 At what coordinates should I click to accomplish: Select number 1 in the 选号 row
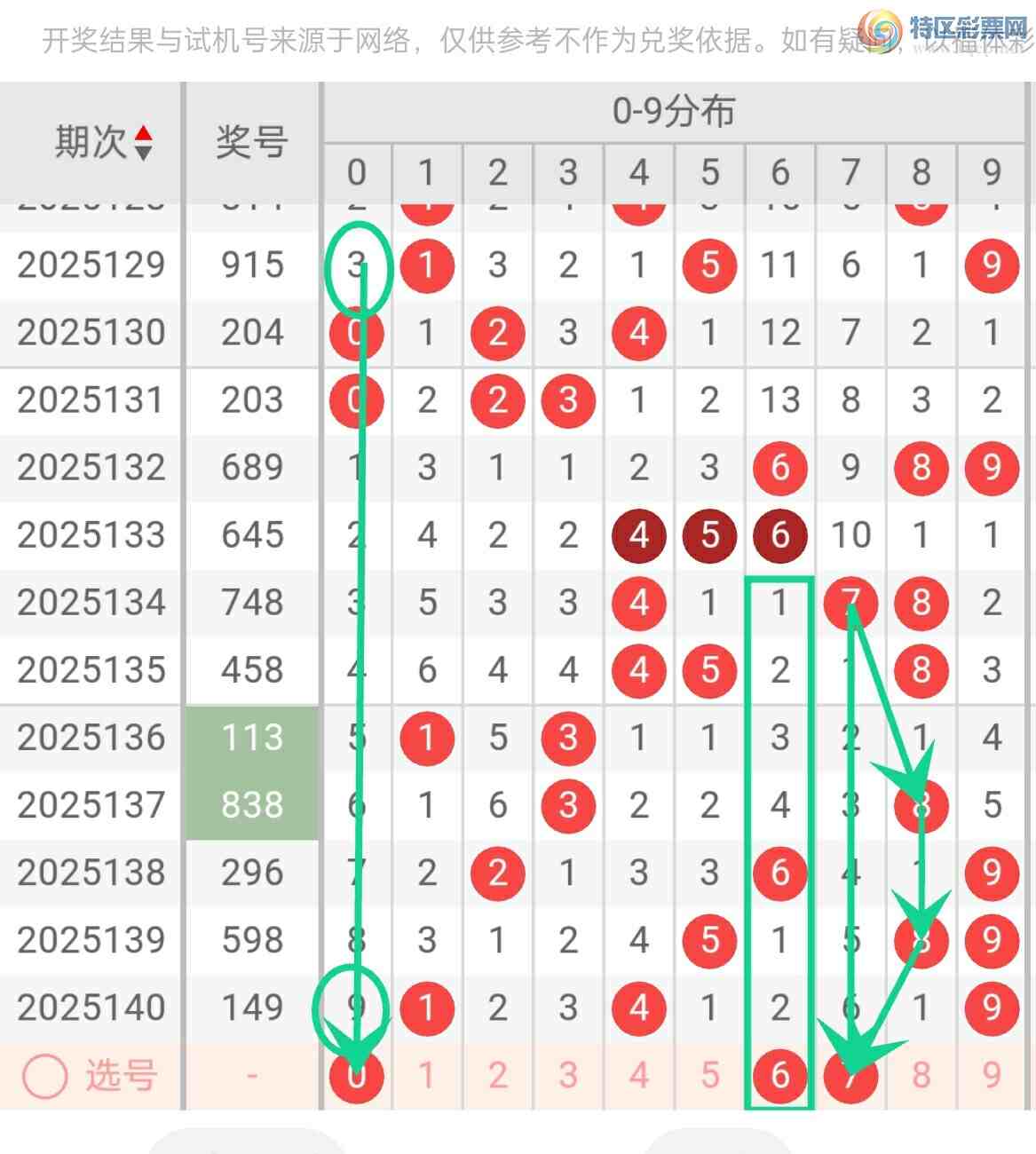427,1076
